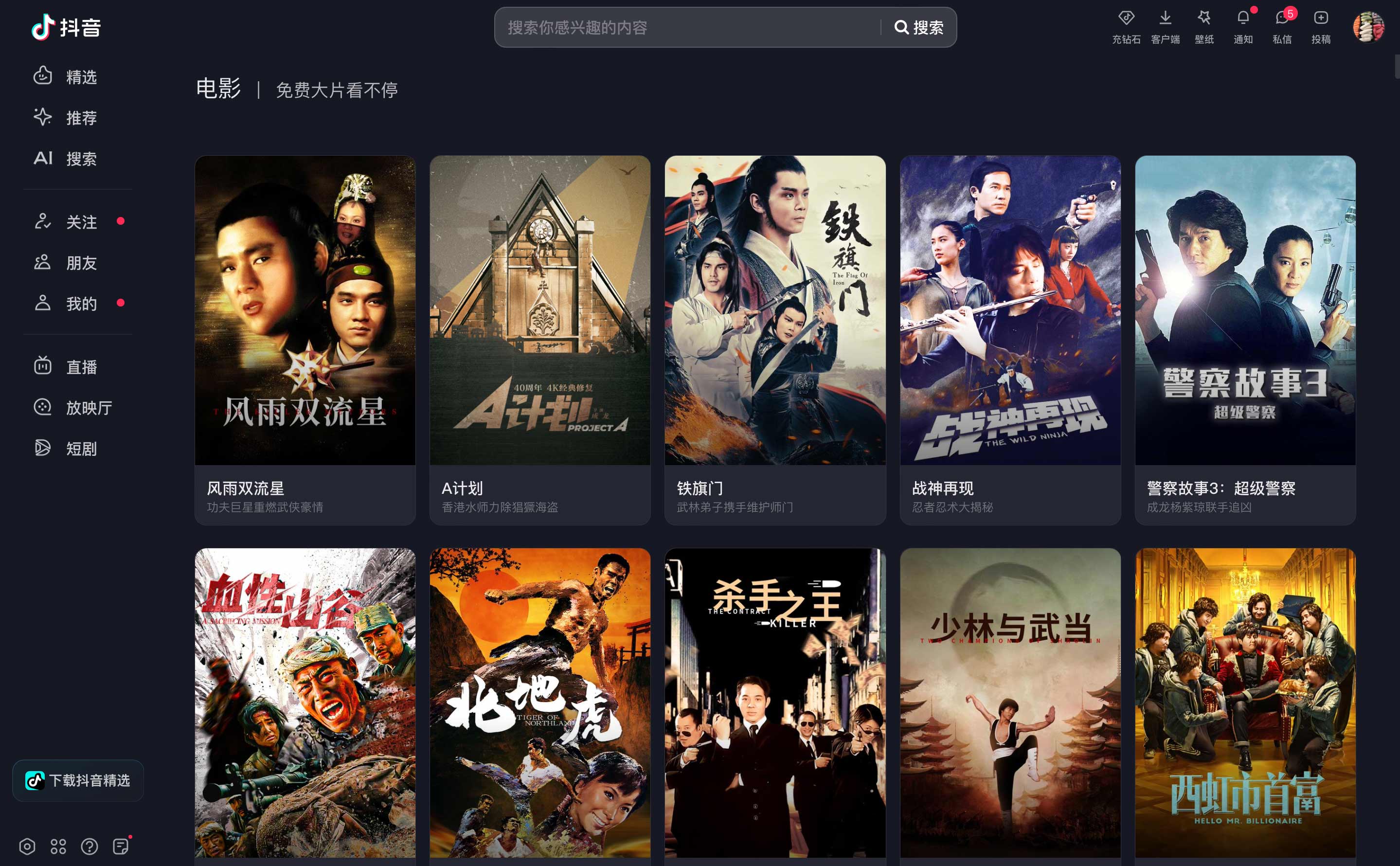1400x866 pixels.
Task: Tap the 搜索 search button
Action: coord(919,28)
